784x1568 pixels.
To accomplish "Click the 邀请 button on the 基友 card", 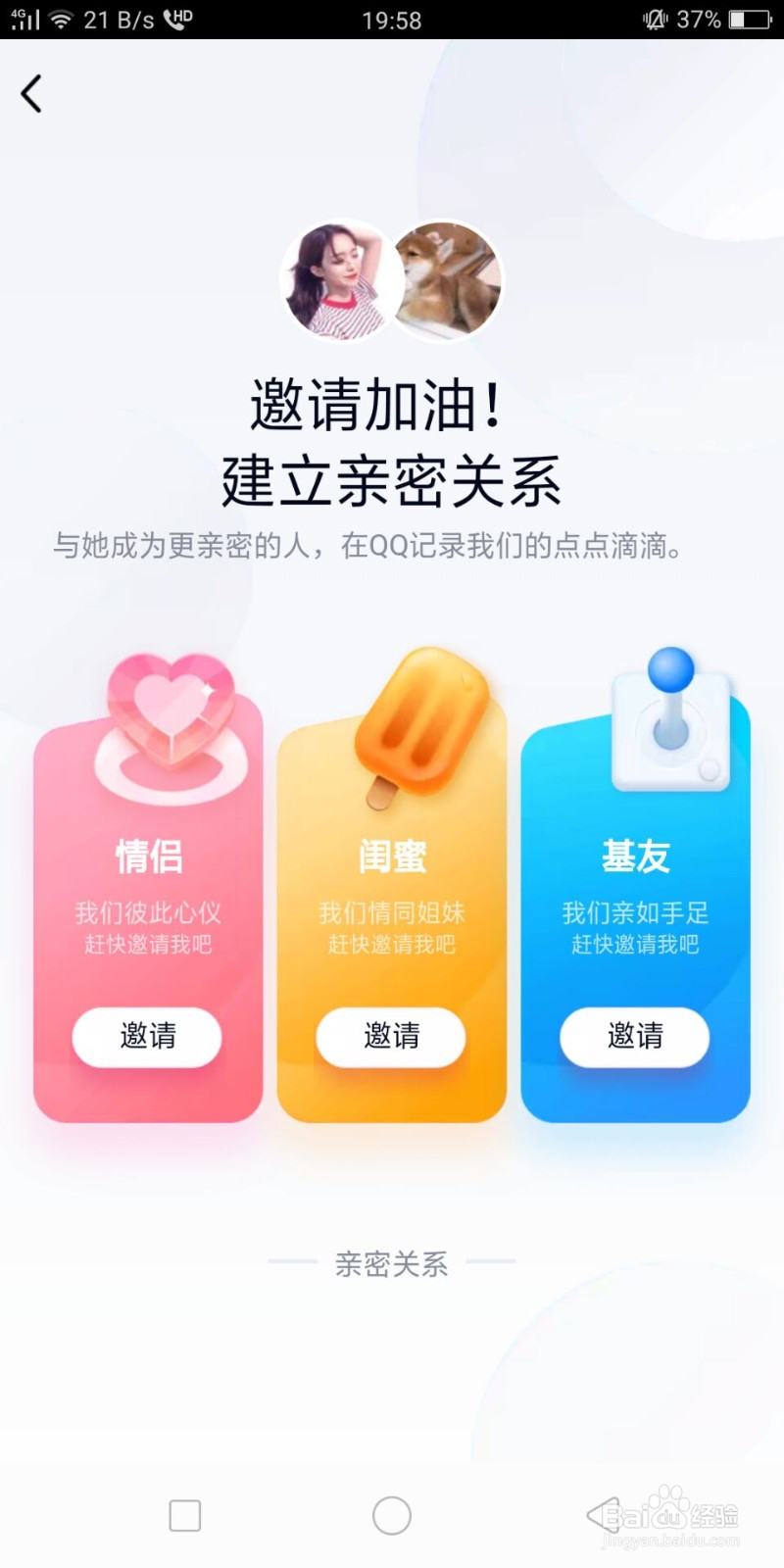I will click(x=634, y=1037).
